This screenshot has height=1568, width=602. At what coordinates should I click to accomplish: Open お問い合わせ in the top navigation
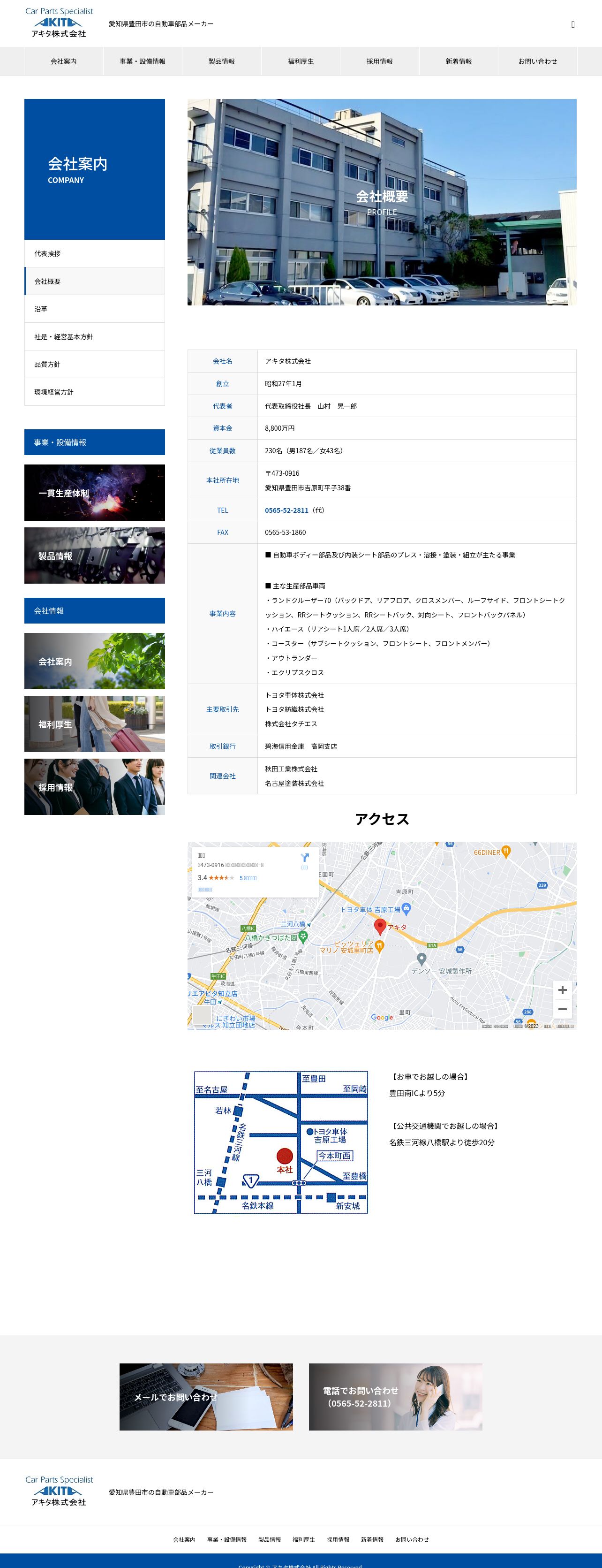[x=538, y=61]
